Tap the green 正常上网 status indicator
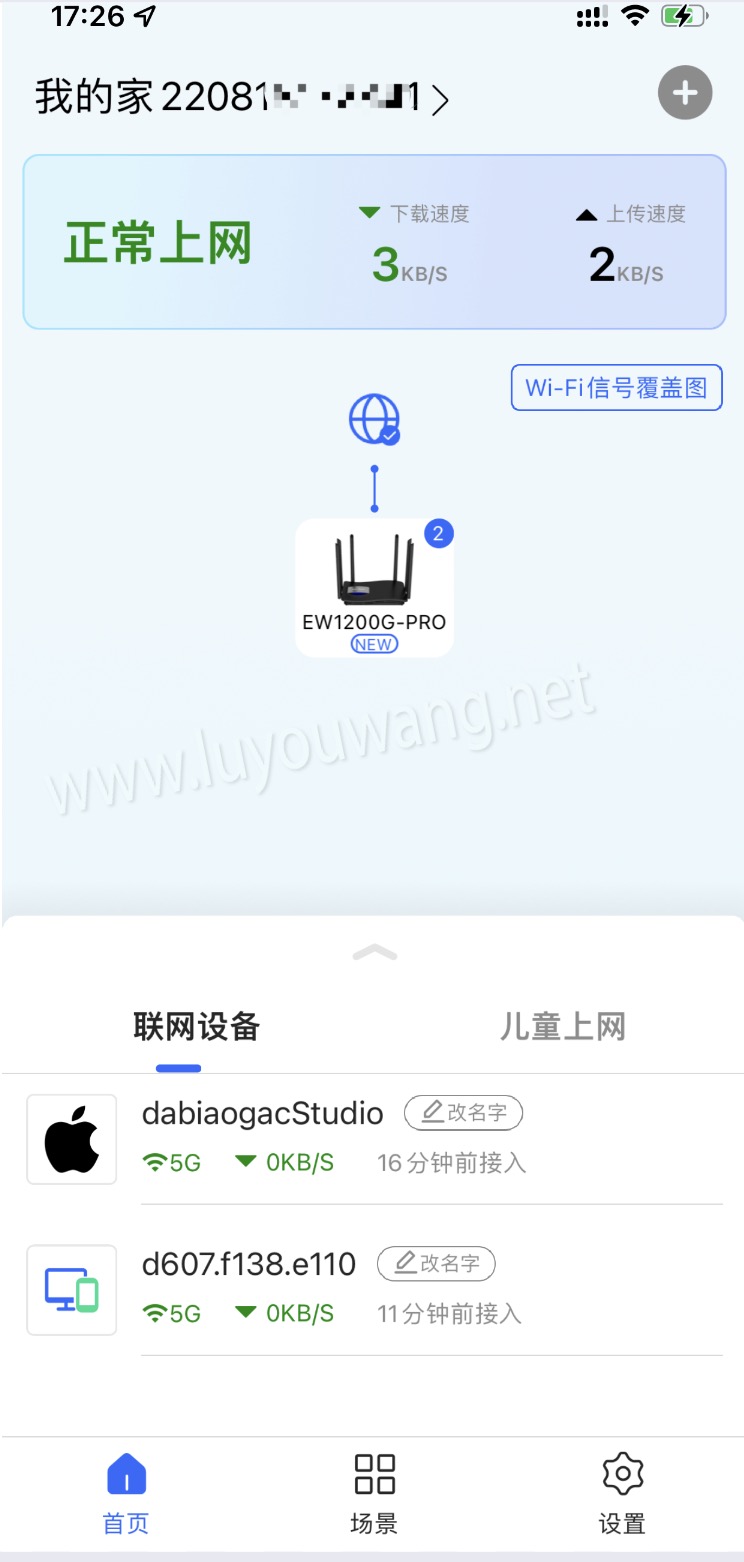This screenshot has height=1562, width=744. pos(155,241)
